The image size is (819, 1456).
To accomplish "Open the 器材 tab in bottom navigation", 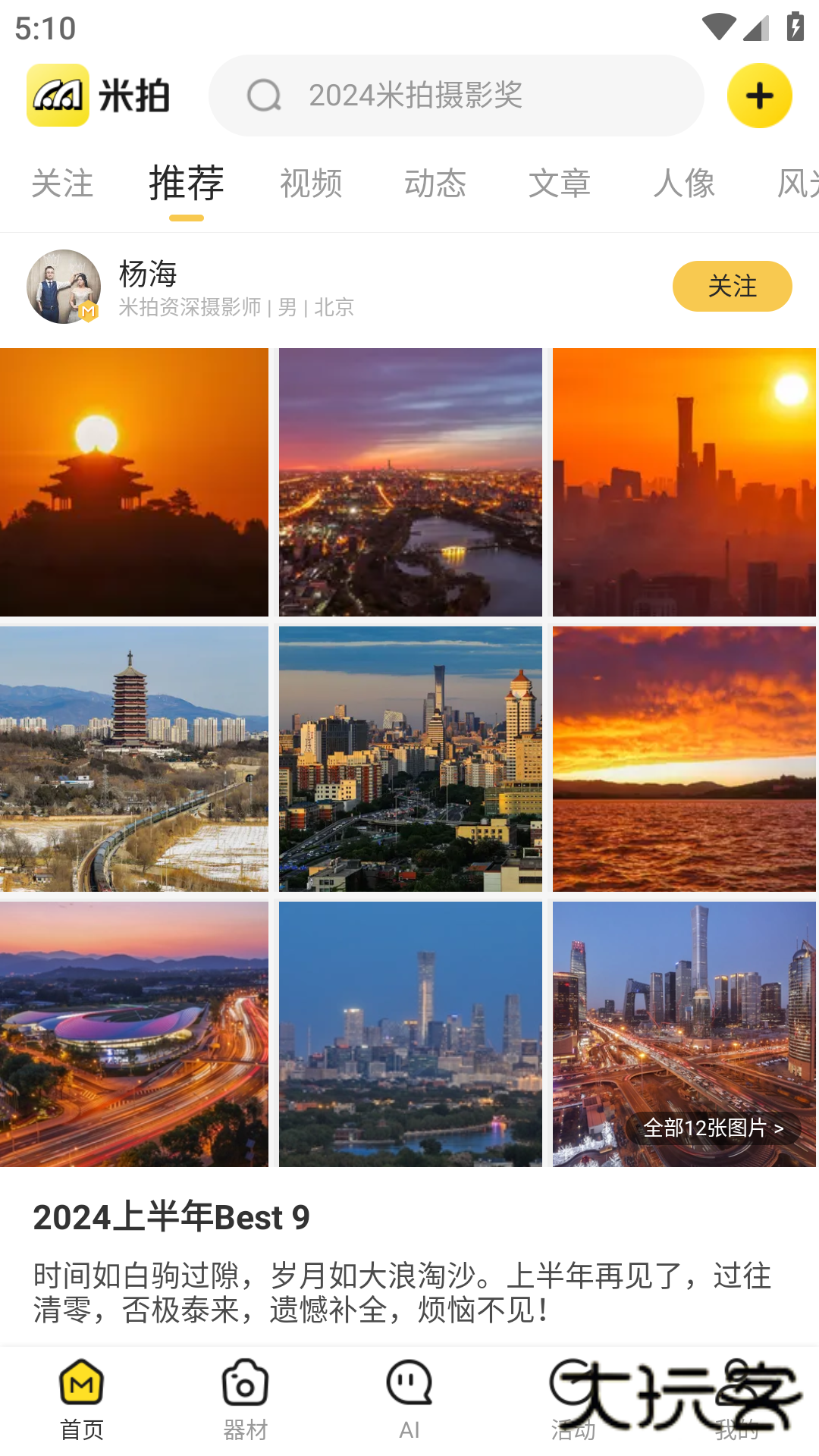I will [245, 1401].
